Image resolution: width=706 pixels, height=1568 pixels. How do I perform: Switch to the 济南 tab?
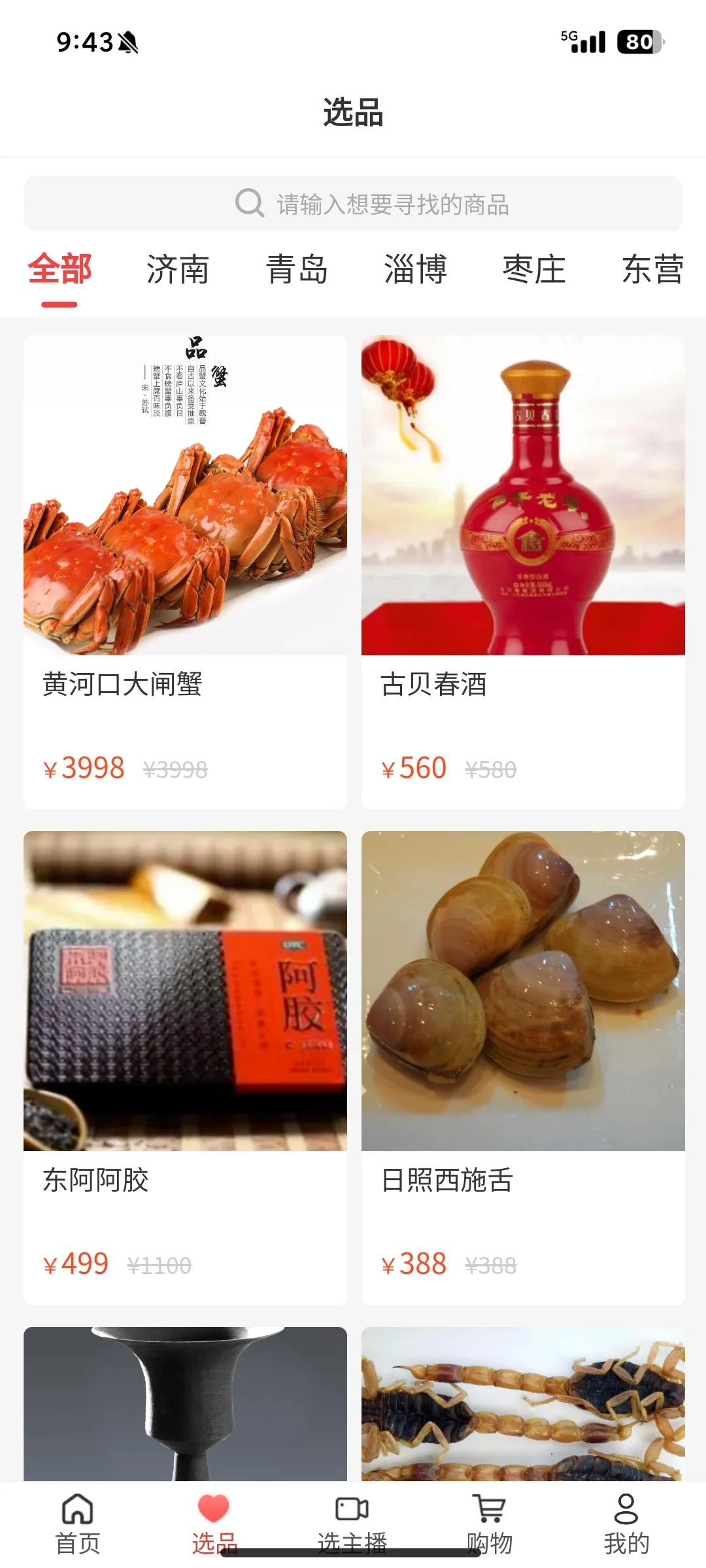pyautogui.click(x=178, y=270)
